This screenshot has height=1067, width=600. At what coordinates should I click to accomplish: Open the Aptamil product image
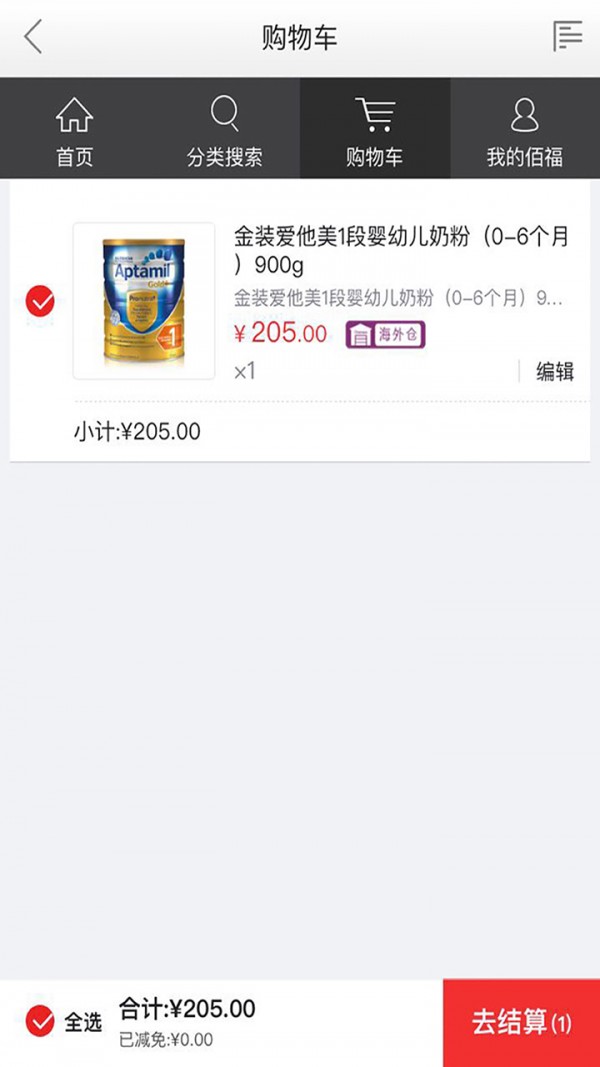coord(144,301)
